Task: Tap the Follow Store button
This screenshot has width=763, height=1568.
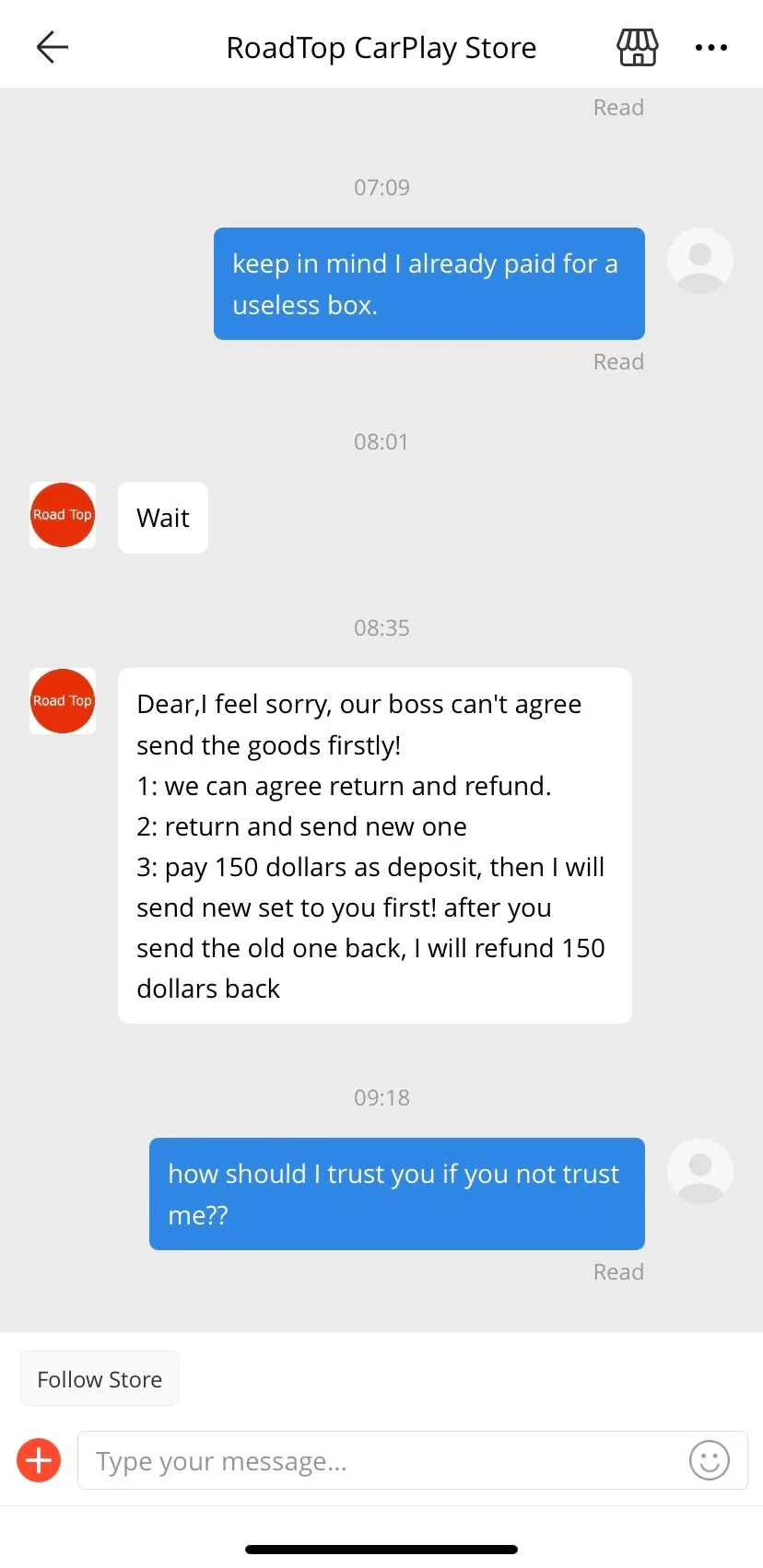Action: (x=100, y=1378)
